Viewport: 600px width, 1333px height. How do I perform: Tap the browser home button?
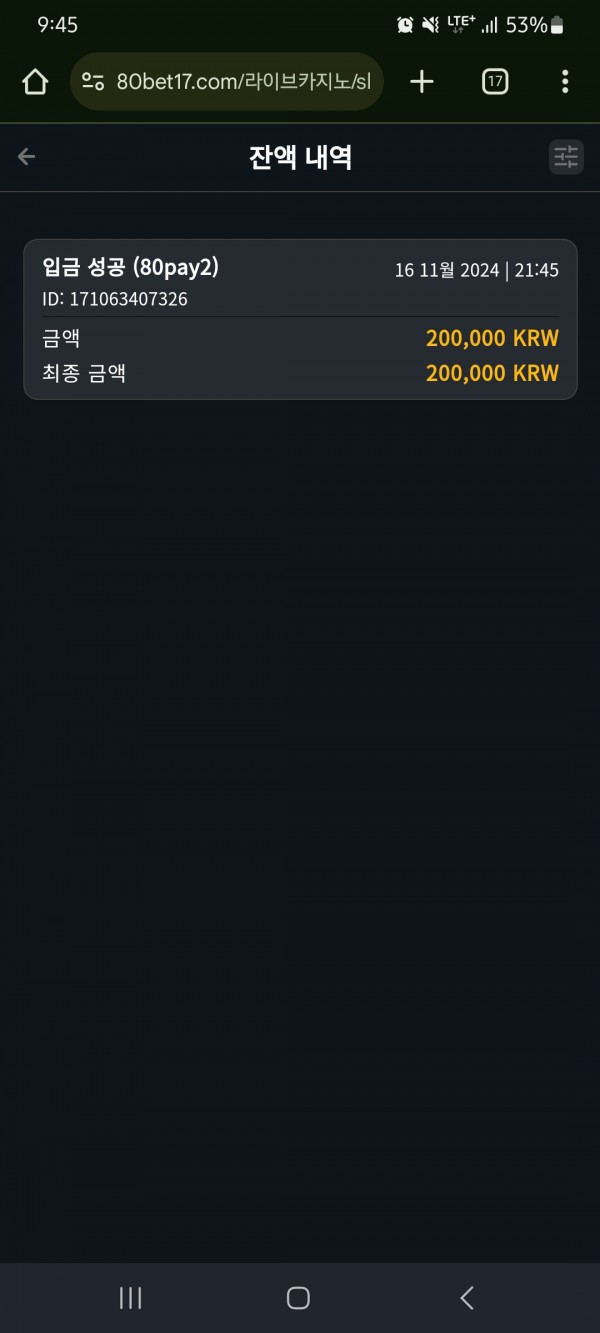click(x=35, y=82)
